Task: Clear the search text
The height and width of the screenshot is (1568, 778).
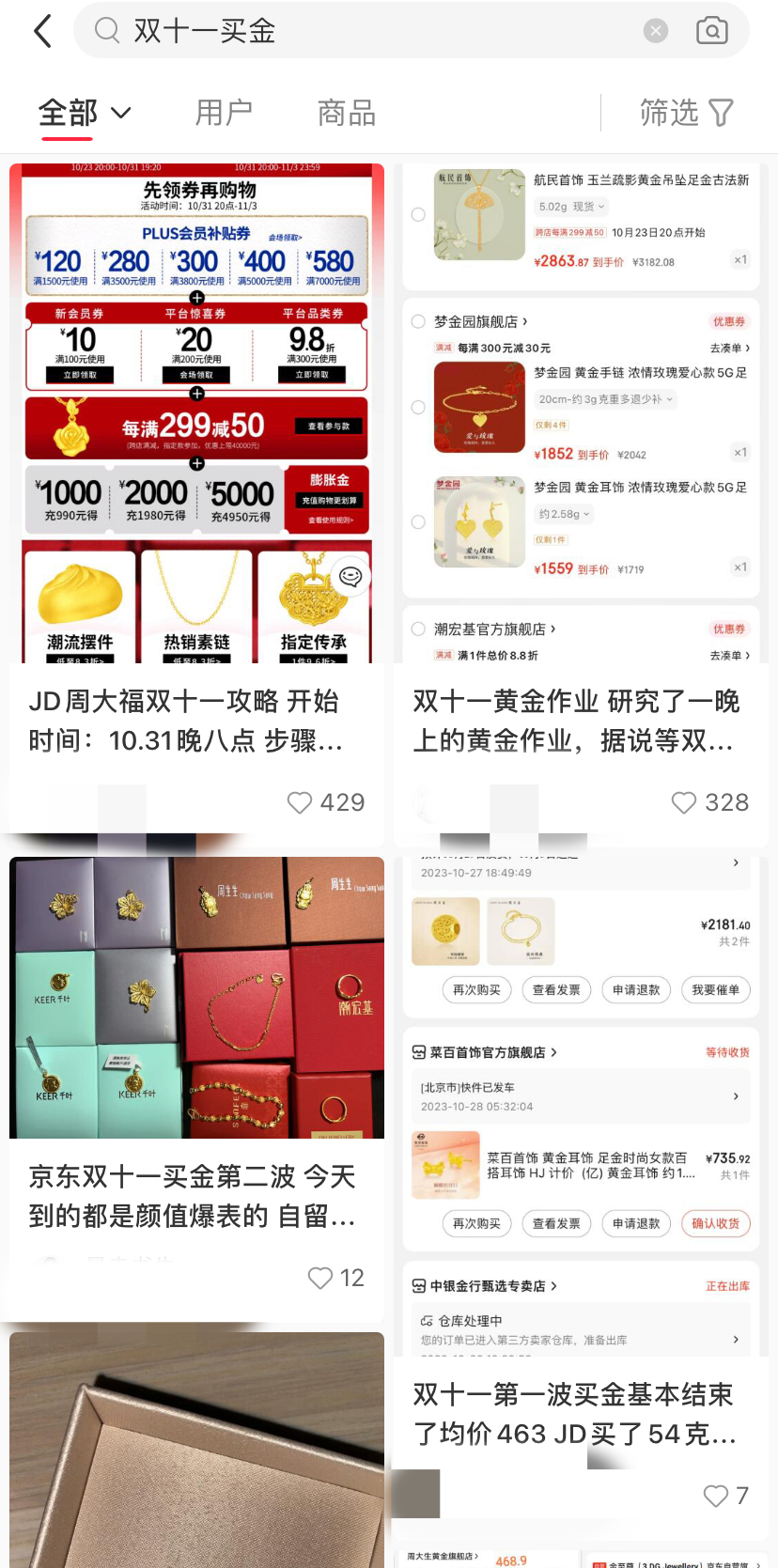Action: tap(656, 31)
